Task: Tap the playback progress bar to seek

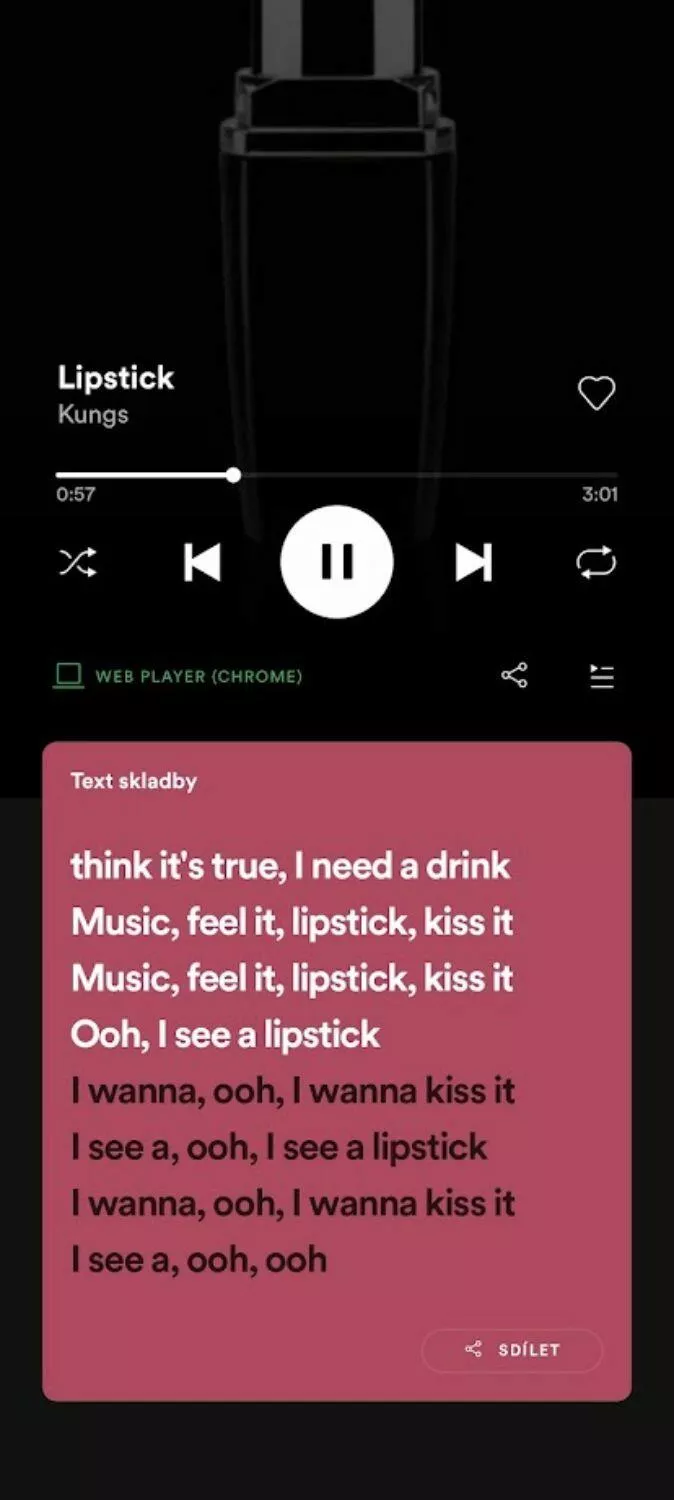Action: click(x=400, y=475)
